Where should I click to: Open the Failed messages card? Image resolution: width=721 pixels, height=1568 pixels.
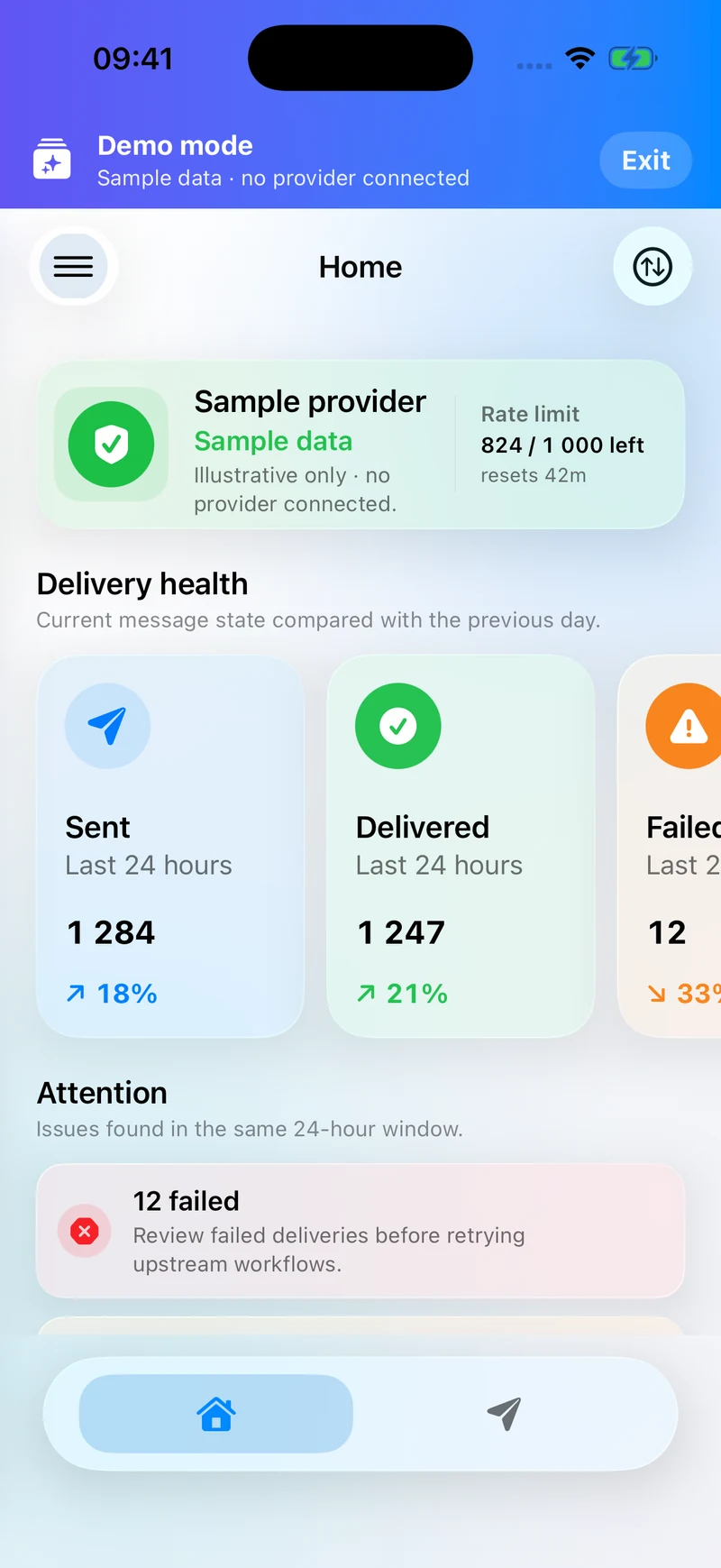pos(670,846)
